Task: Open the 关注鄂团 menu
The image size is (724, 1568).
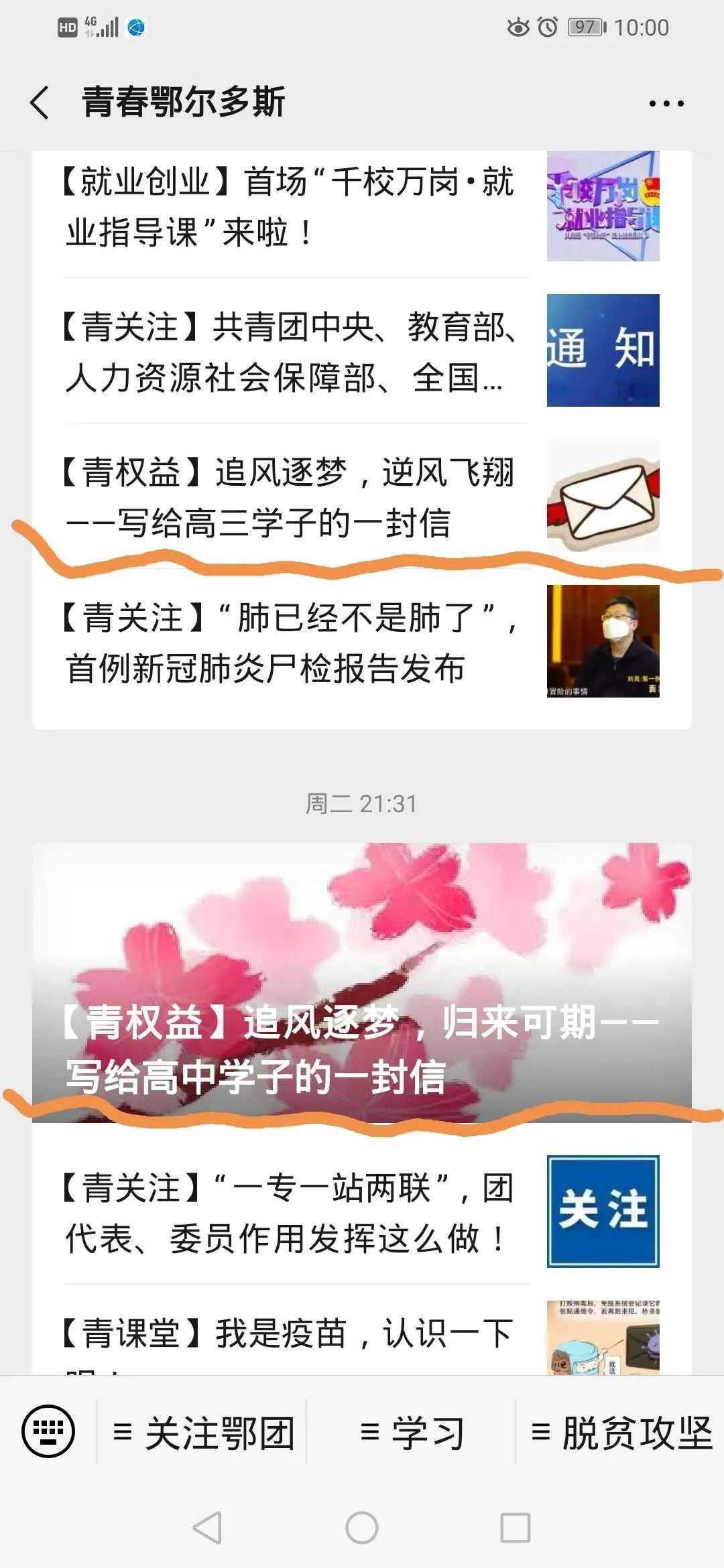Action: click(x=204, y=1433)
